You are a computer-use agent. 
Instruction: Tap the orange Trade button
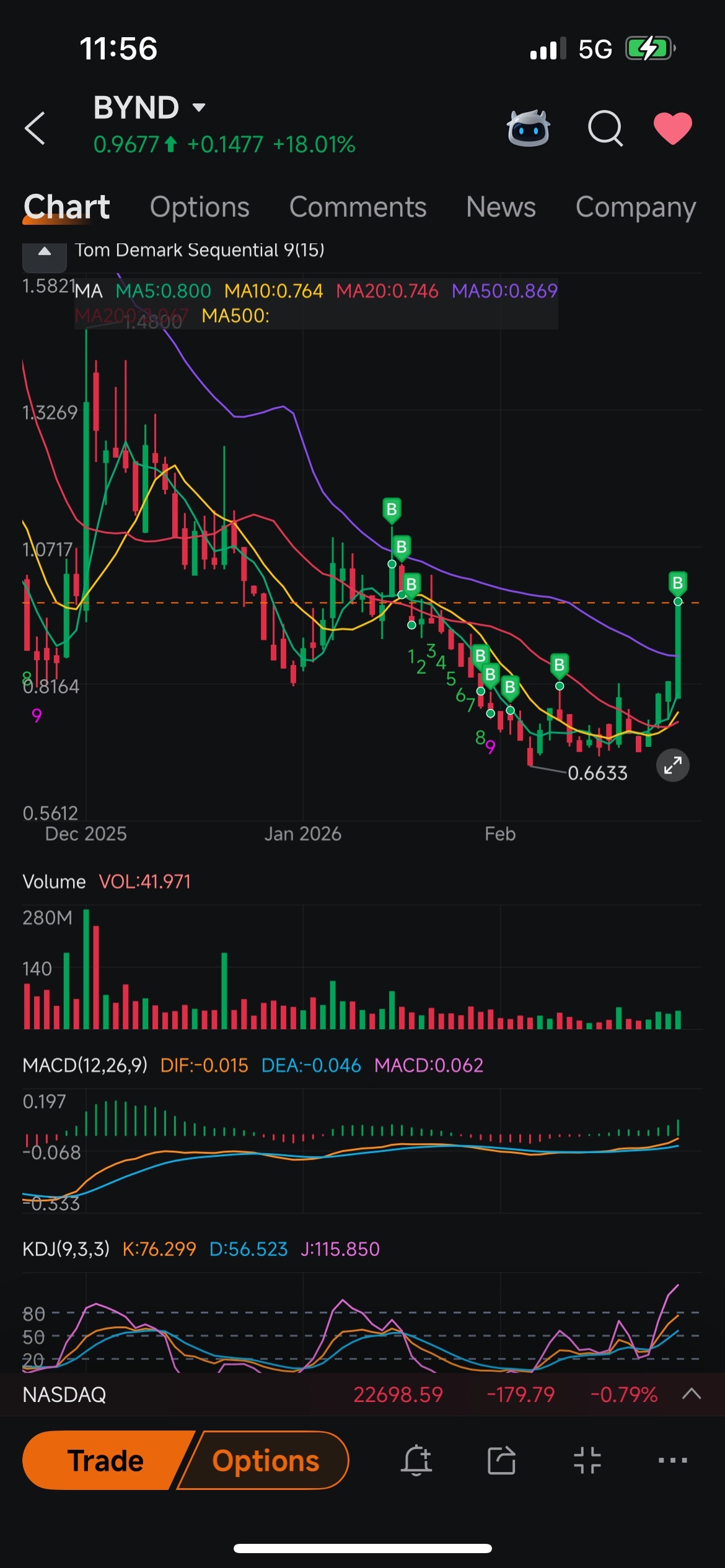105,1460
